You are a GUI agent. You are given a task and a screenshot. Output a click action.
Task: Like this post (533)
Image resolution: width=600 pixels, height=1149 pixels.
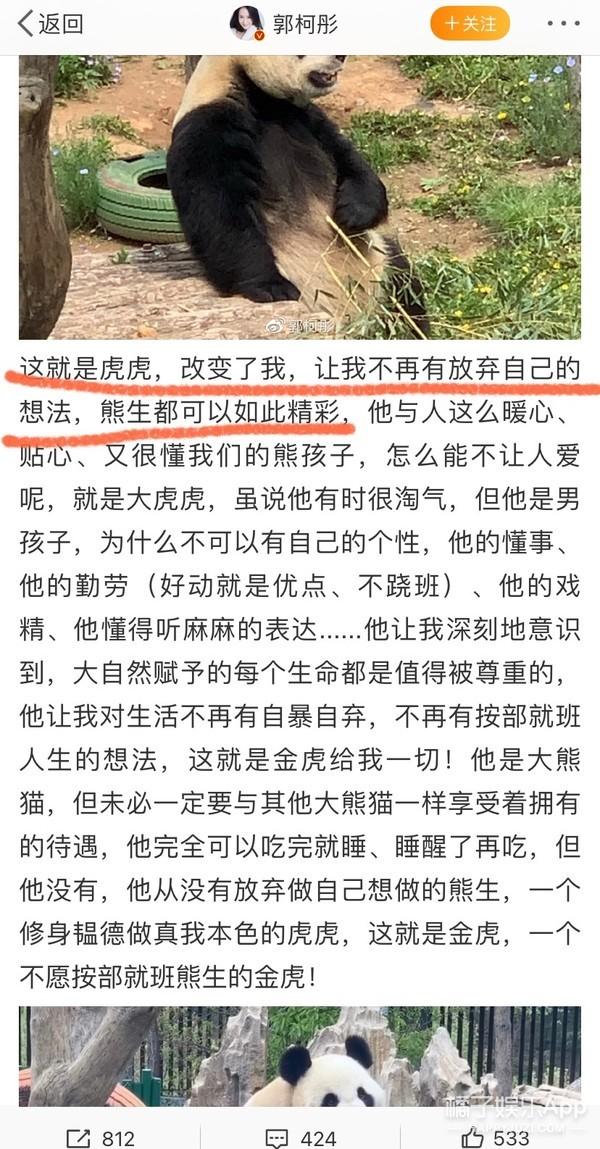click(496, 1137)
